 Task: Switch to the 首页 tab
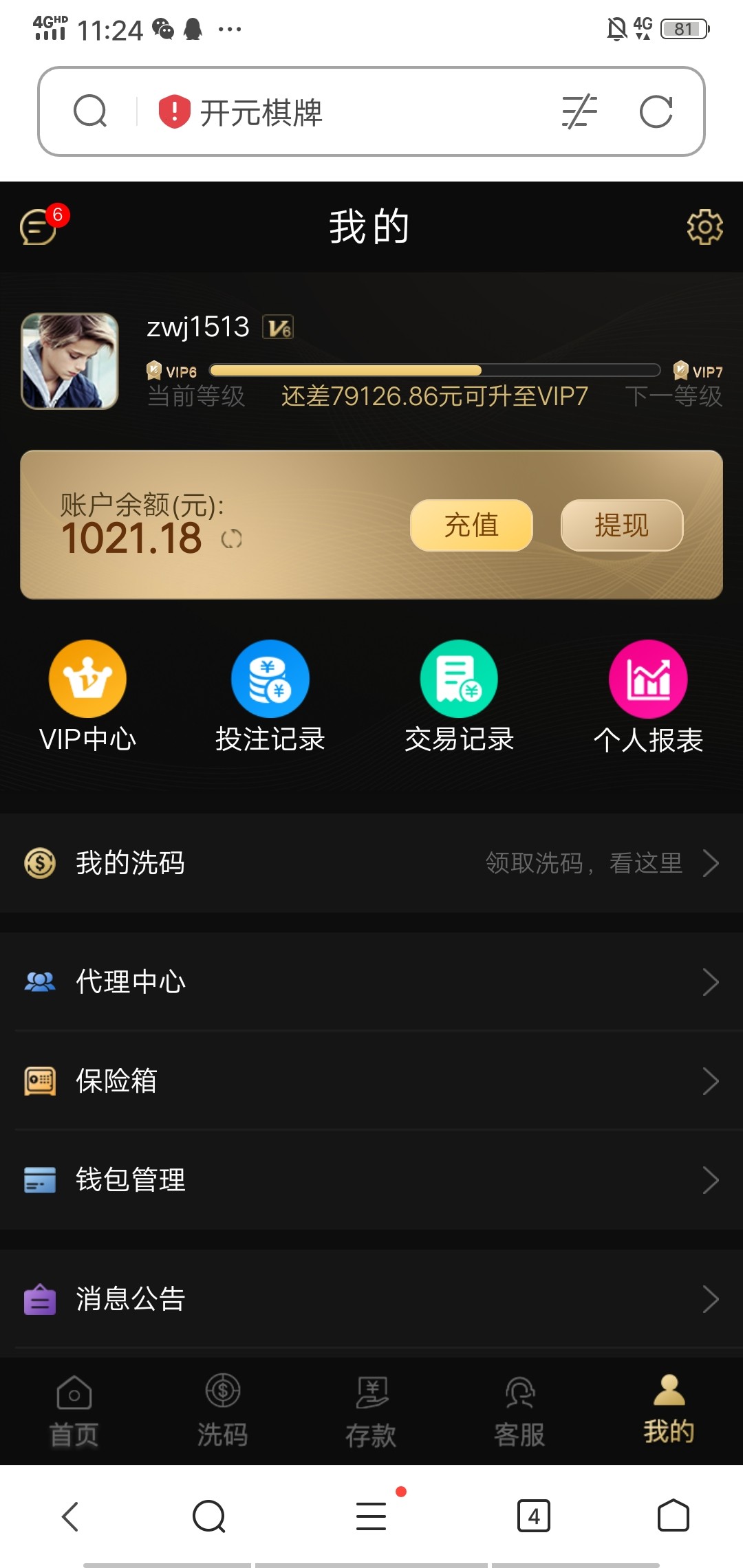point(74,1411)
